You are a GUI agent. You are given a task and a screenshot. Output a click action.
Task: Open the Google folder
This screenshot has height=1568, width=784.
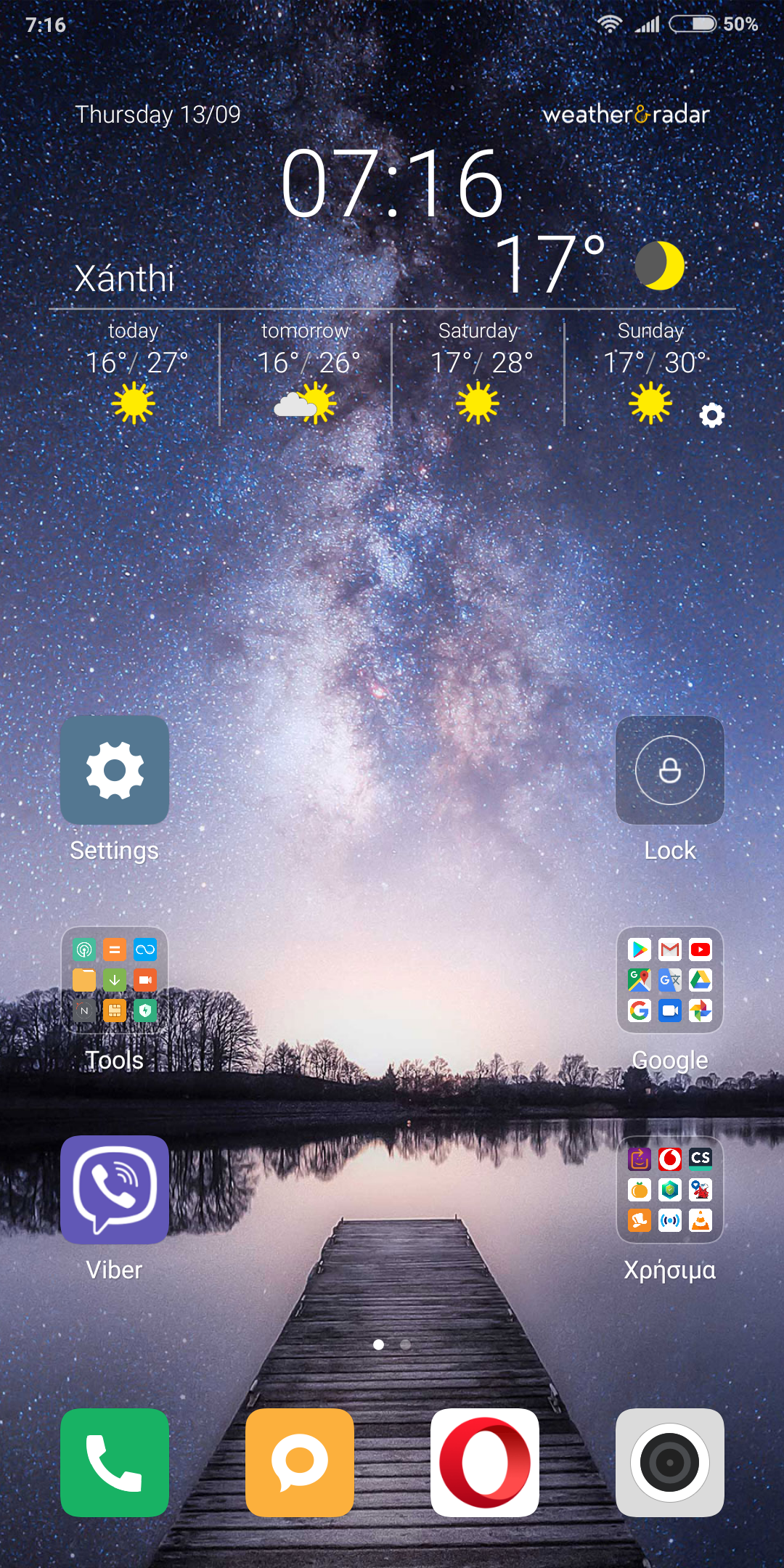669,980
